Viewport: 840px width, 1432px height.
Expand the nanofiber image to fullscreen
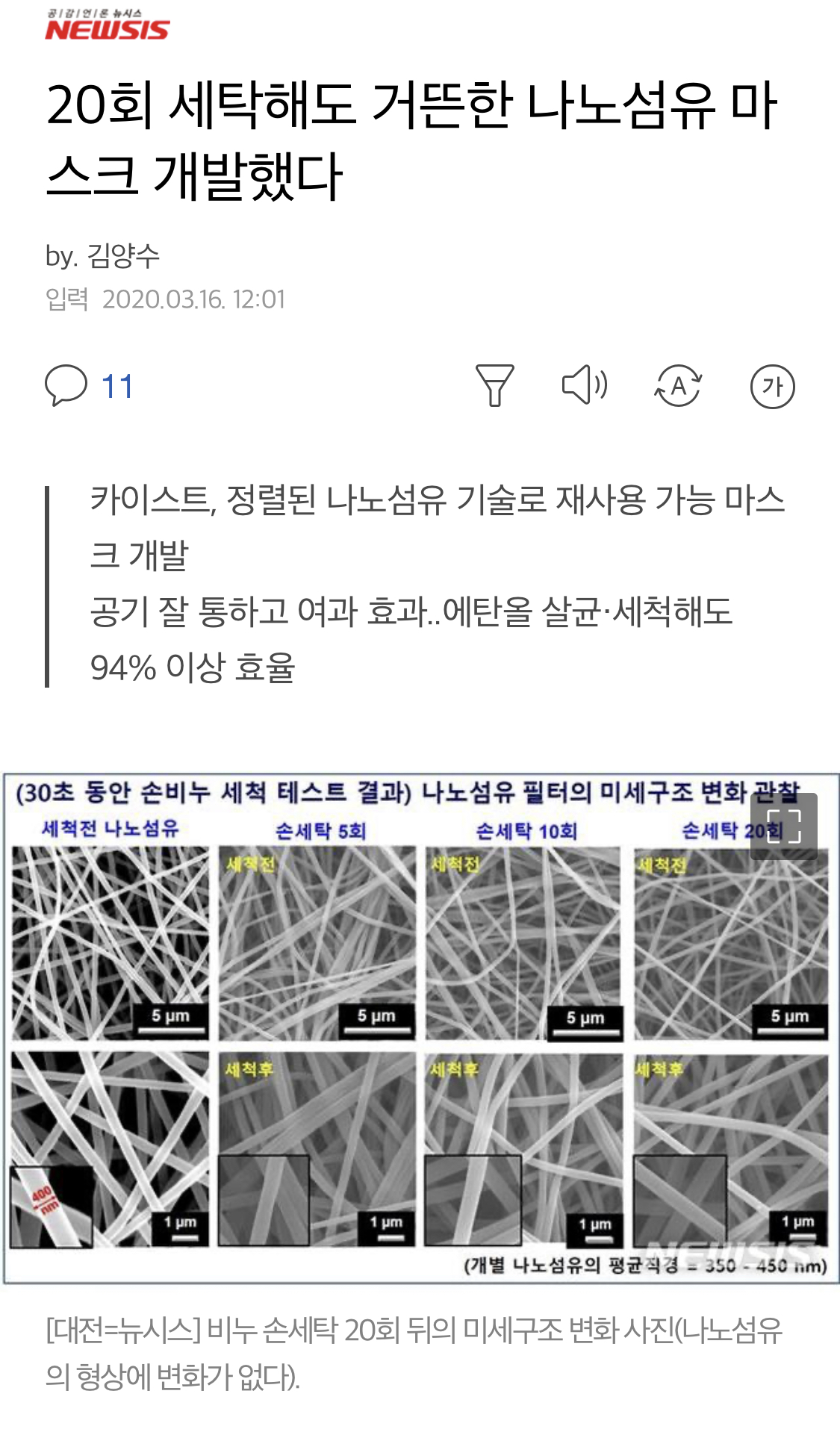click(x=783, y=826)
